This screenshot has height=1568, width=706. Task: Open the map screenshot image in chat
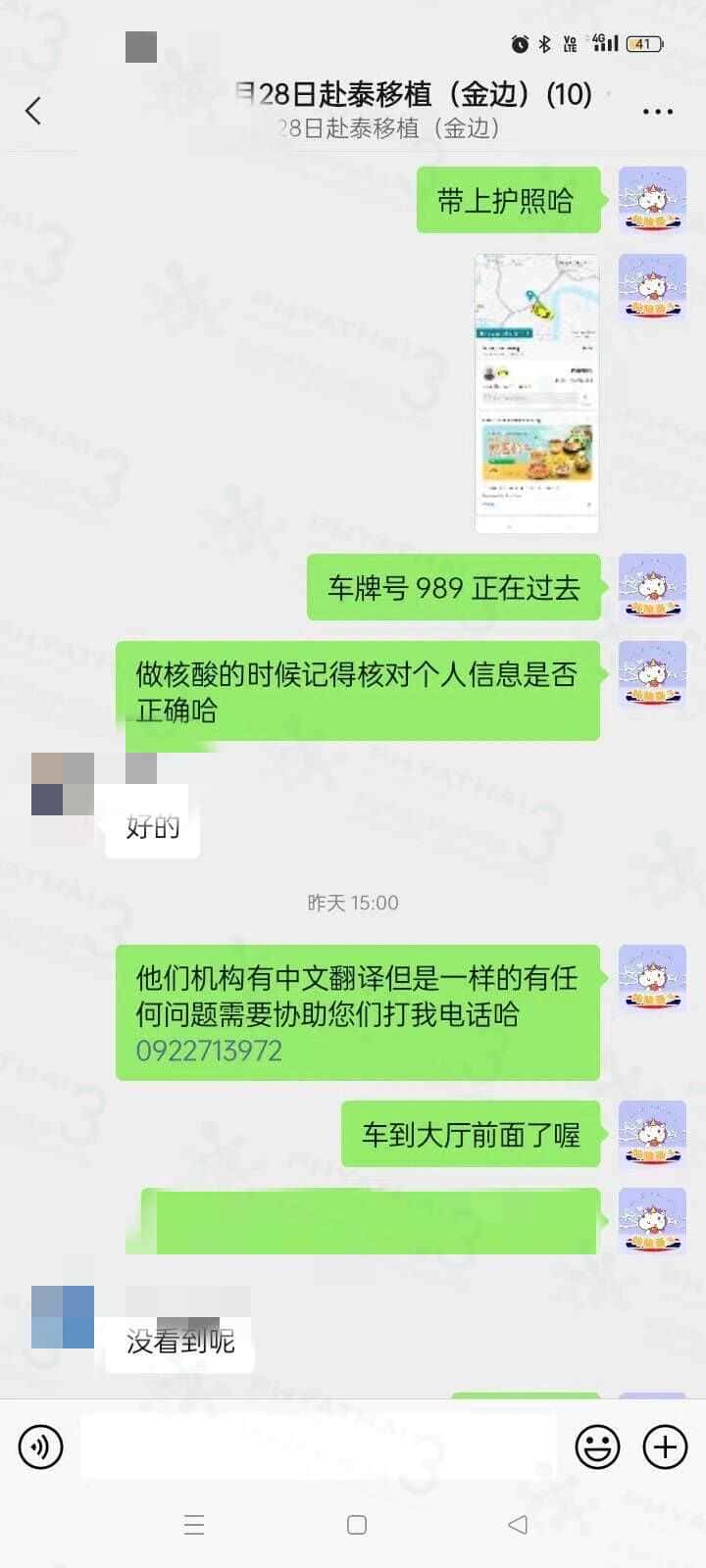(536, 394)
